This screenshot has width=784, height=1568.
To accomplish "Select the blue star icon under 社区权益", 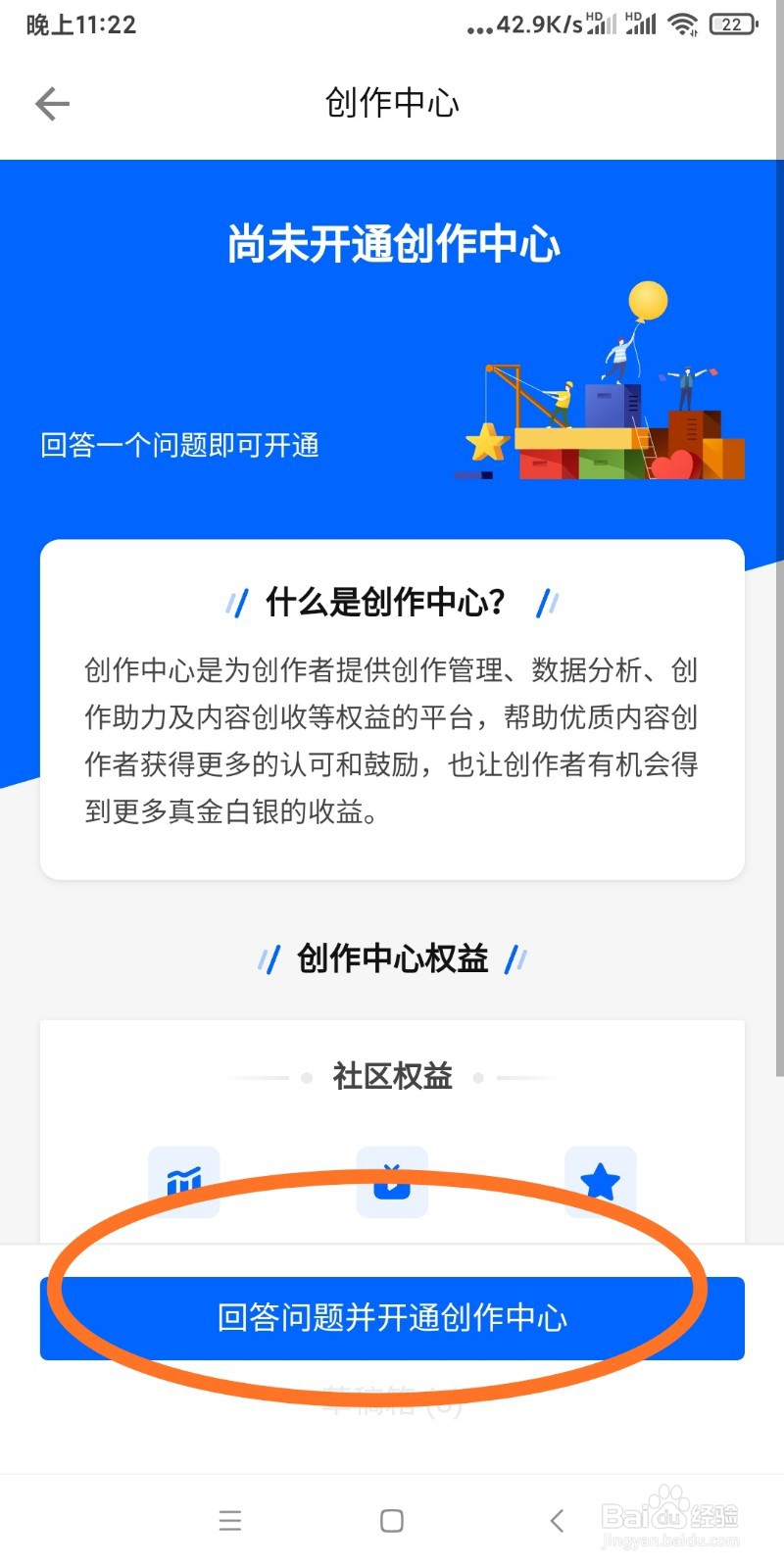I will point(601,1183).
